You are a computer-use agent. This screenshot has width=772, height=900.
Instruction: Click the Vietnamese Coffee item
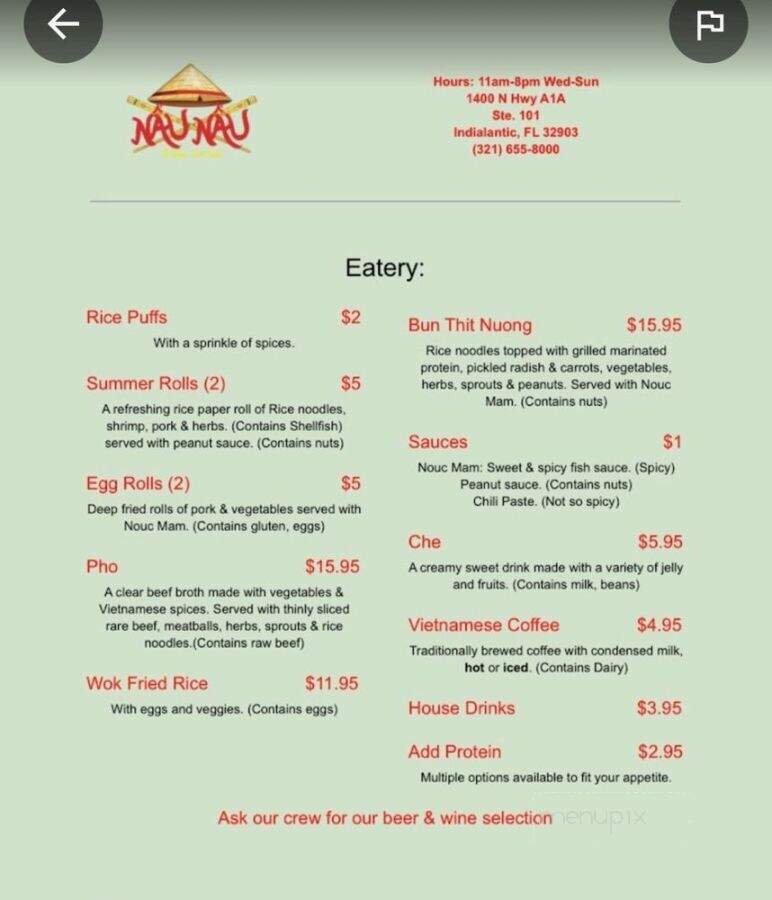click(x=482, y=625)
